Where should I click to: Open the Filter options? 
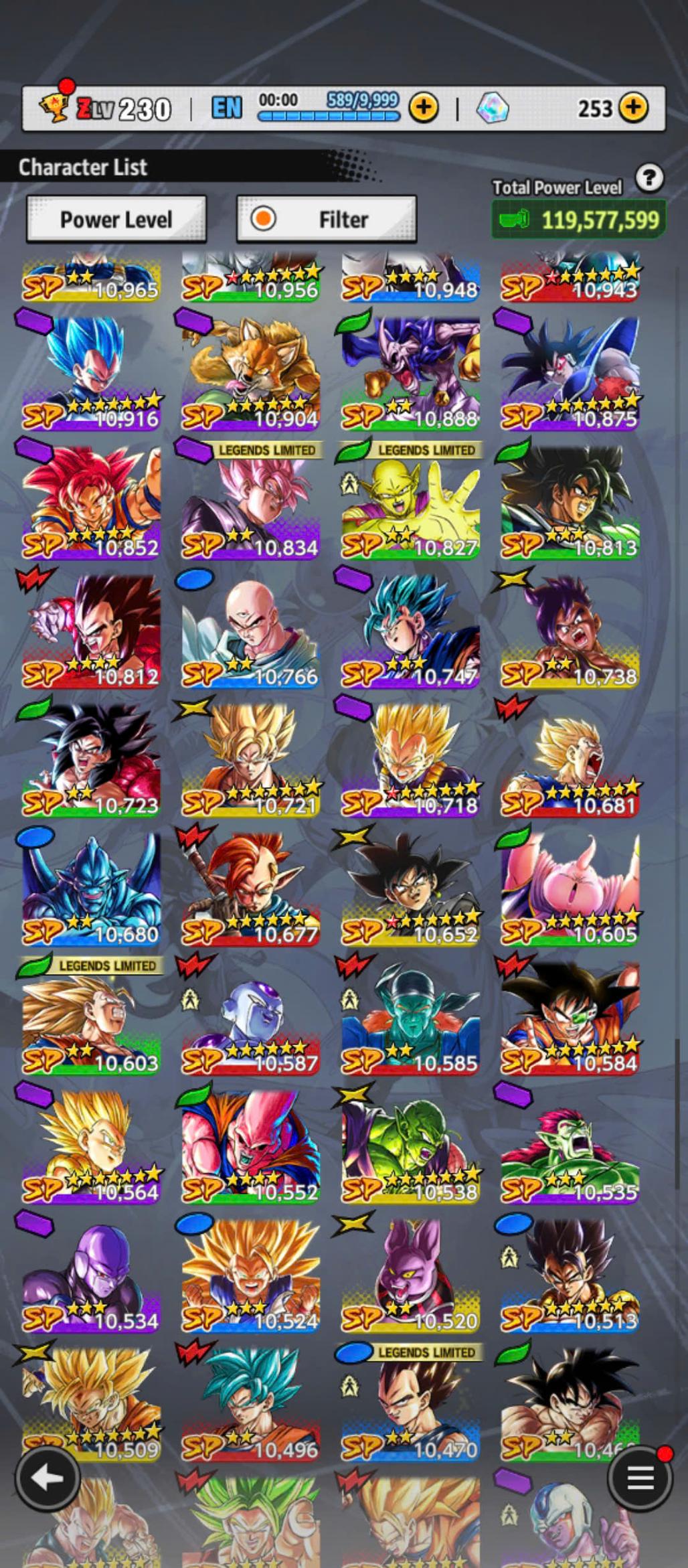click(x=327, y=219)
